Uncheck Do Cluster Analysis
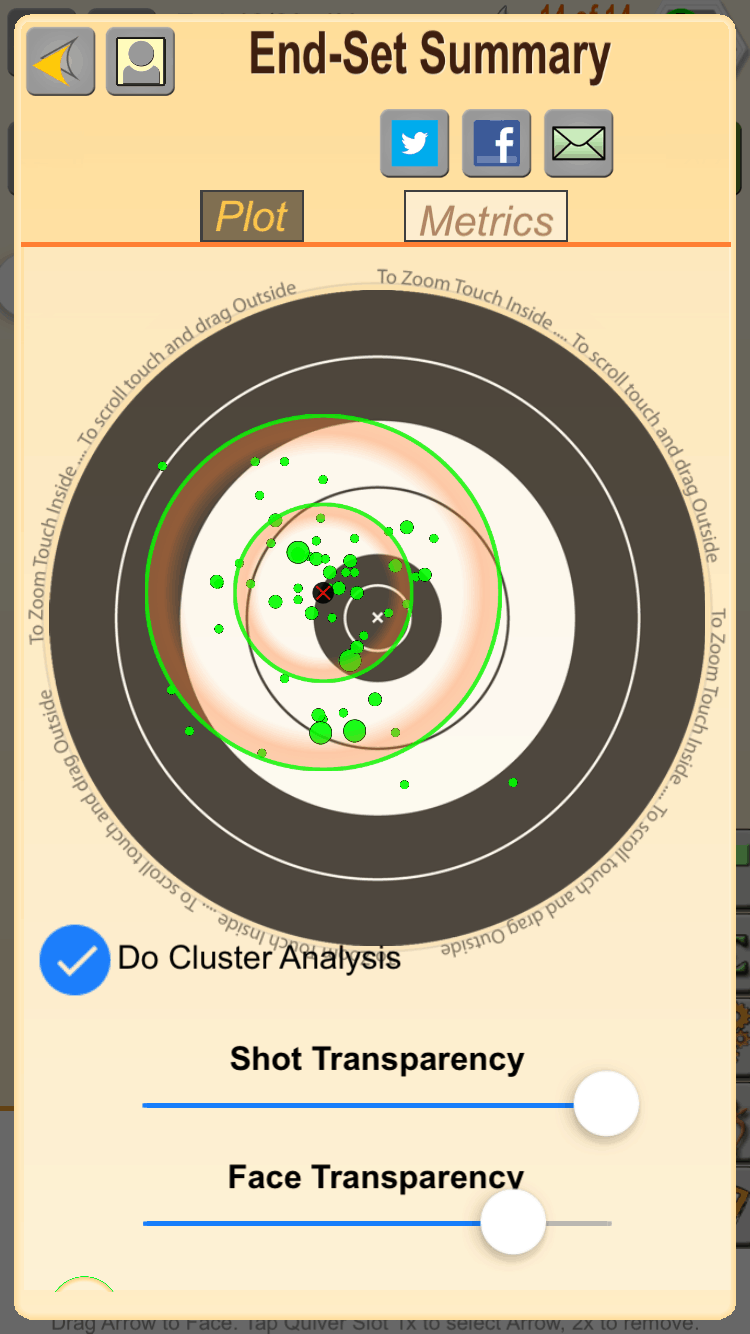The height and width of the screenshot is (1334, 750). pyautogui.click(x=75, y=960)
